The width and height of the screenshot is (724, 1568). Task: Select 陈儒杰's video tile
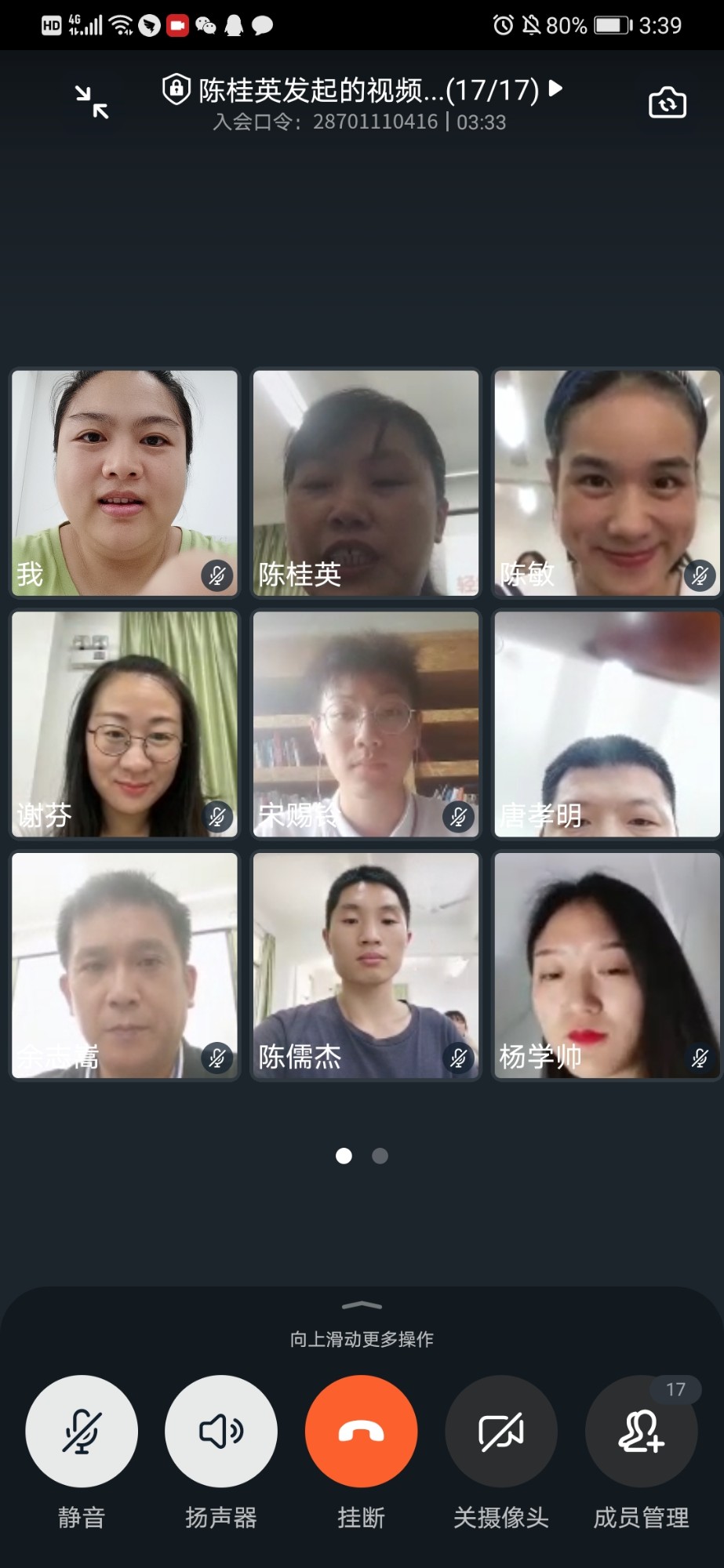[x=366, y=965]
